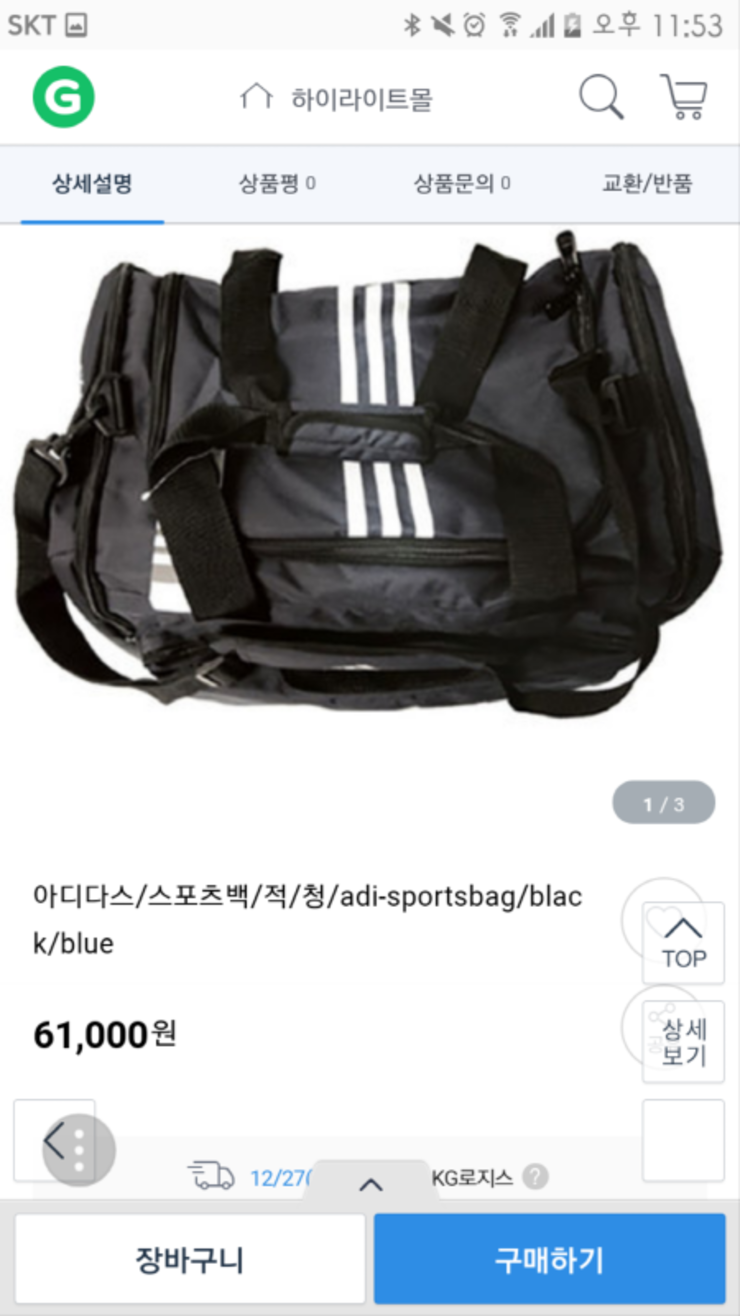Add item to cart with 장바구니

tap(190, 1259)
